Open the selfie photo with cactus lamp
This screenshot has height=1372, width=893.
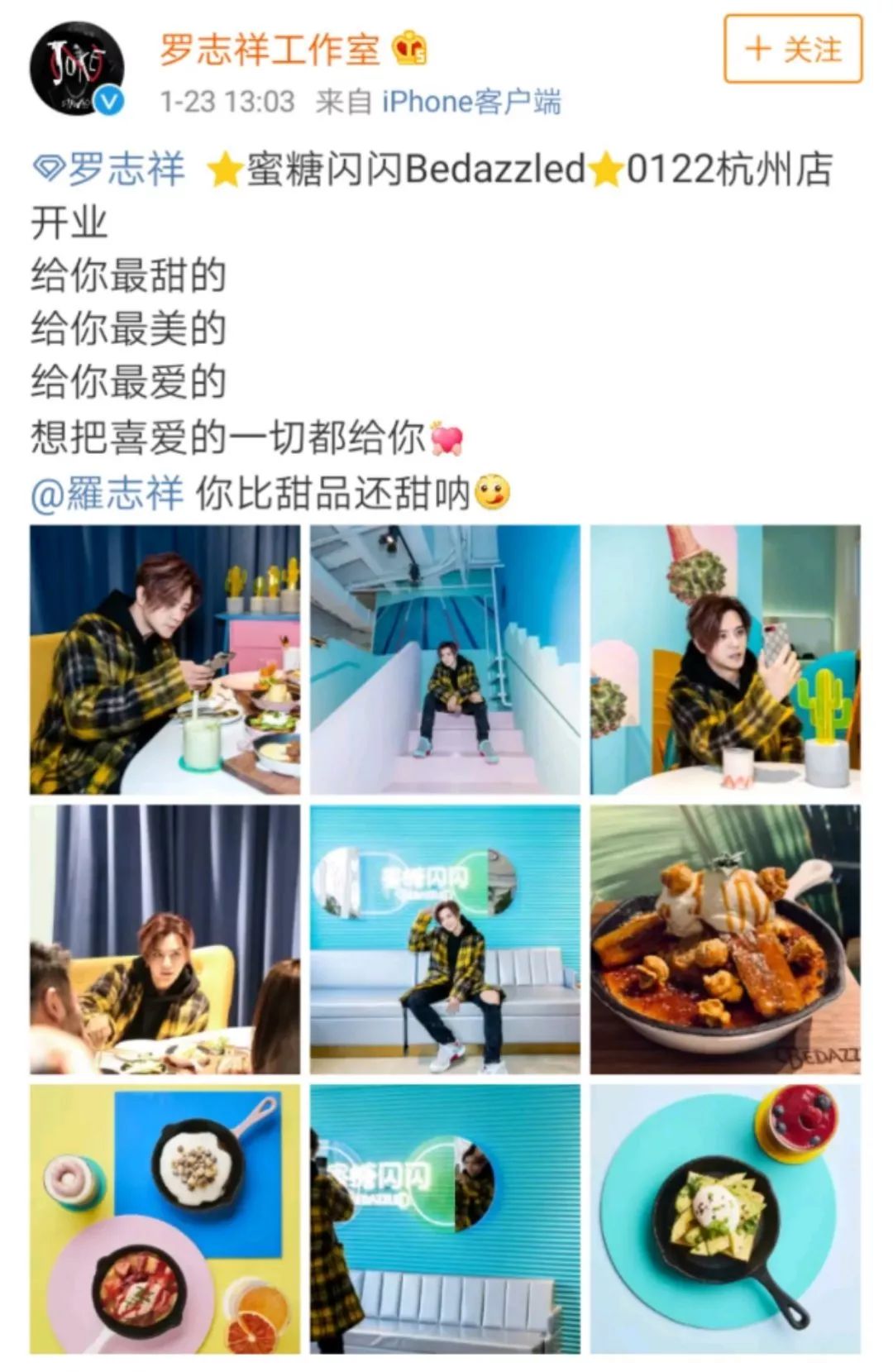[x=724, y=660]
